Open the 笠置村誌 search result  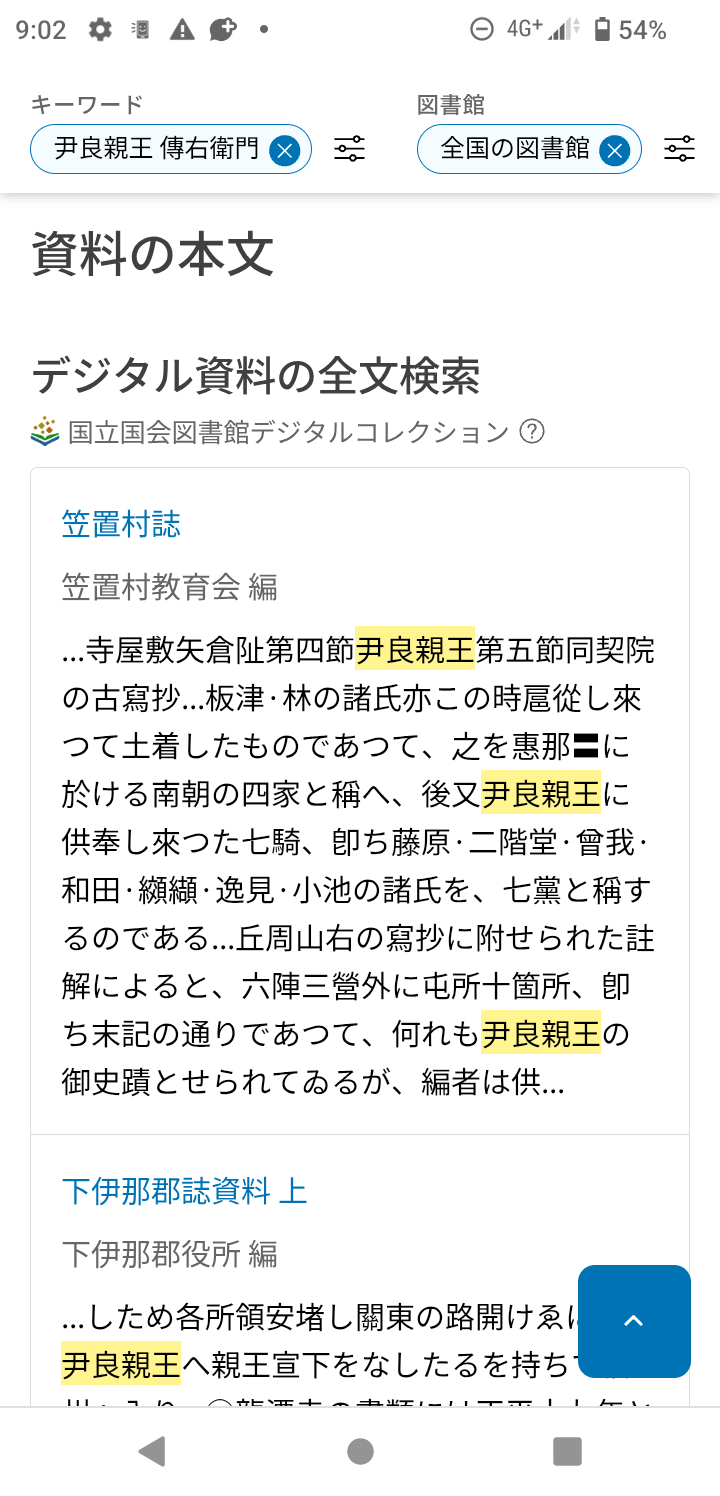(x=121, y=524)
